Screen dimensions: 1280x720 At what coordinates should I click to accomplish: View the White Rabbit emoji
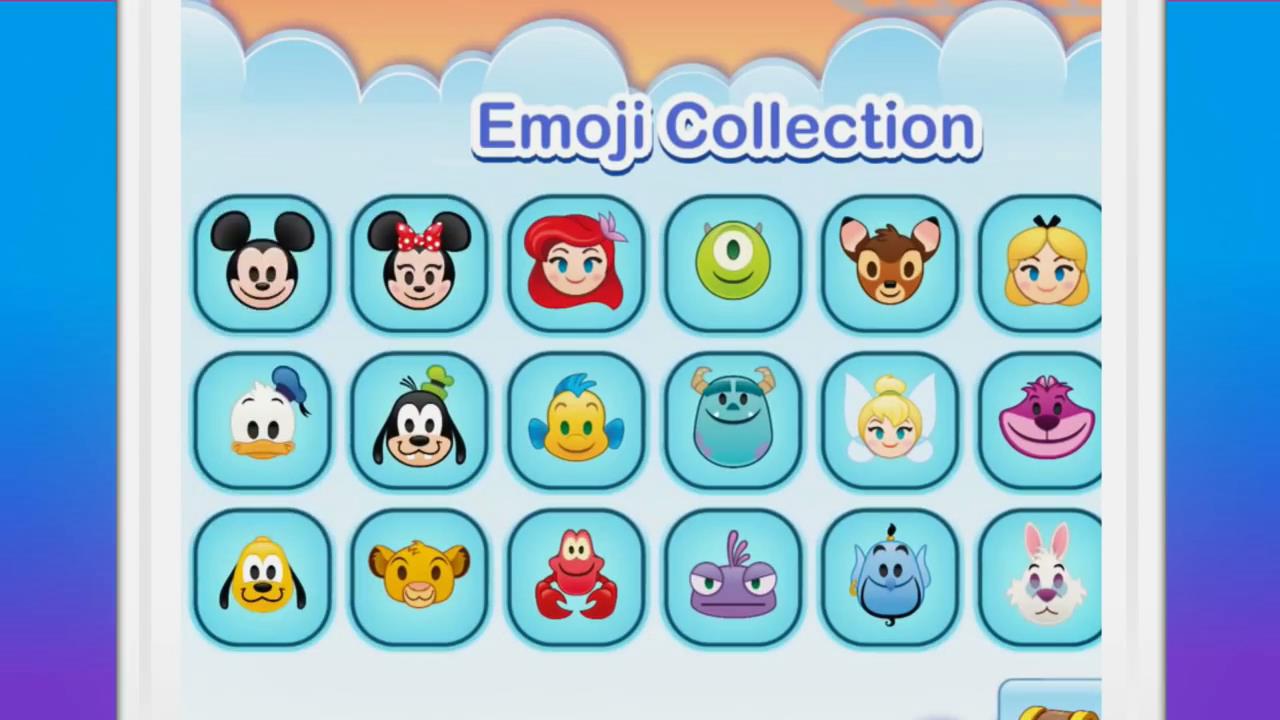[1043, 577]
